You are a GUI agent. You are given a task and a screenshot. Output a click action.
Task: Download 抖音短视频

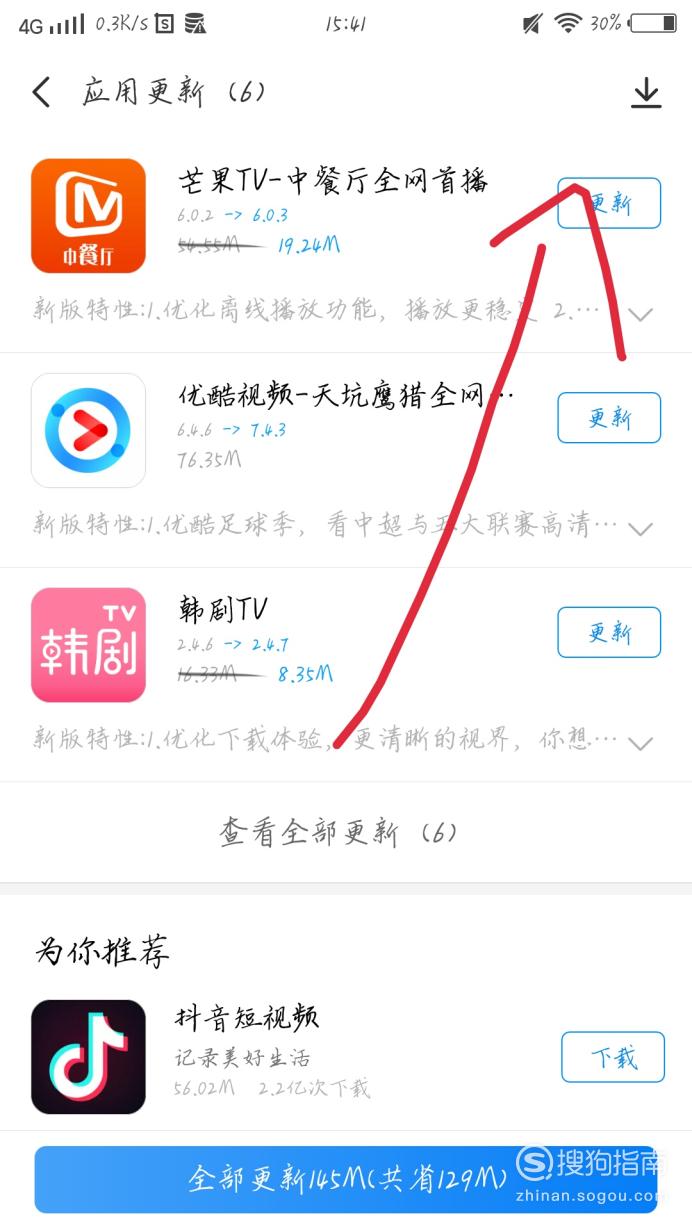tap(613, 1057)
